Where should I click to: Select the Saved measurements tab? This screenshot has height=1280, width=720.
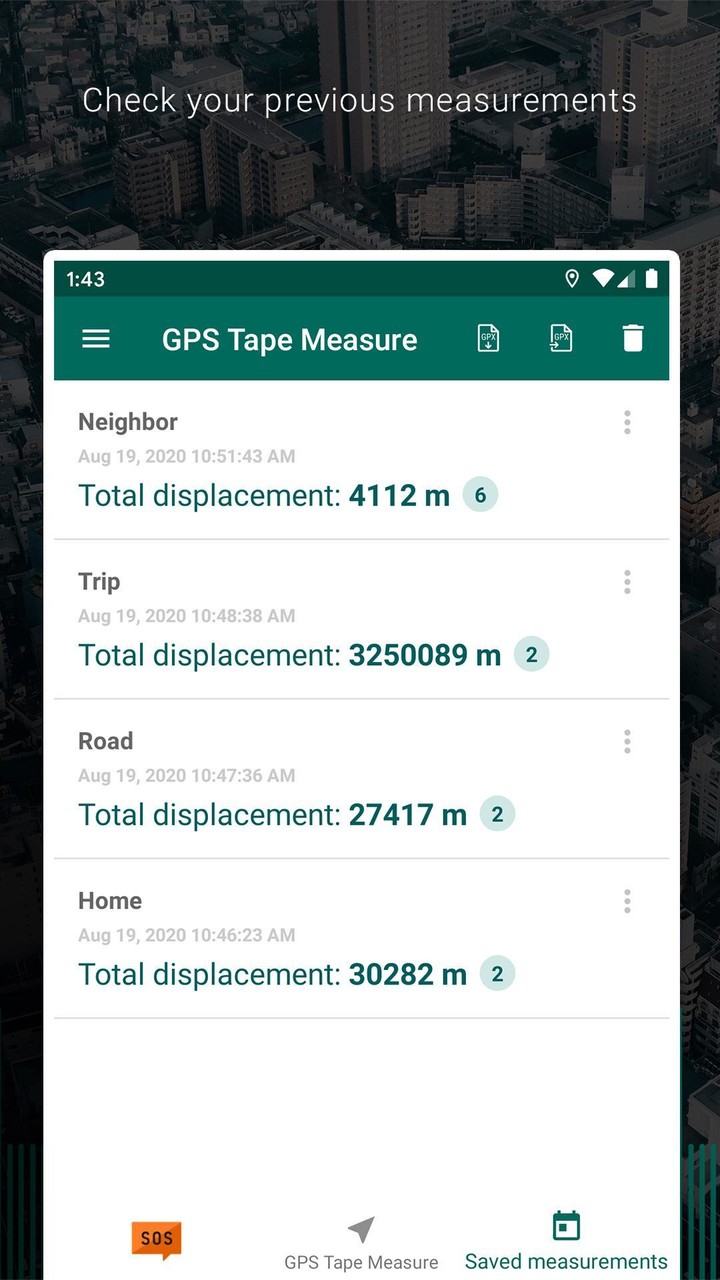565,1240
